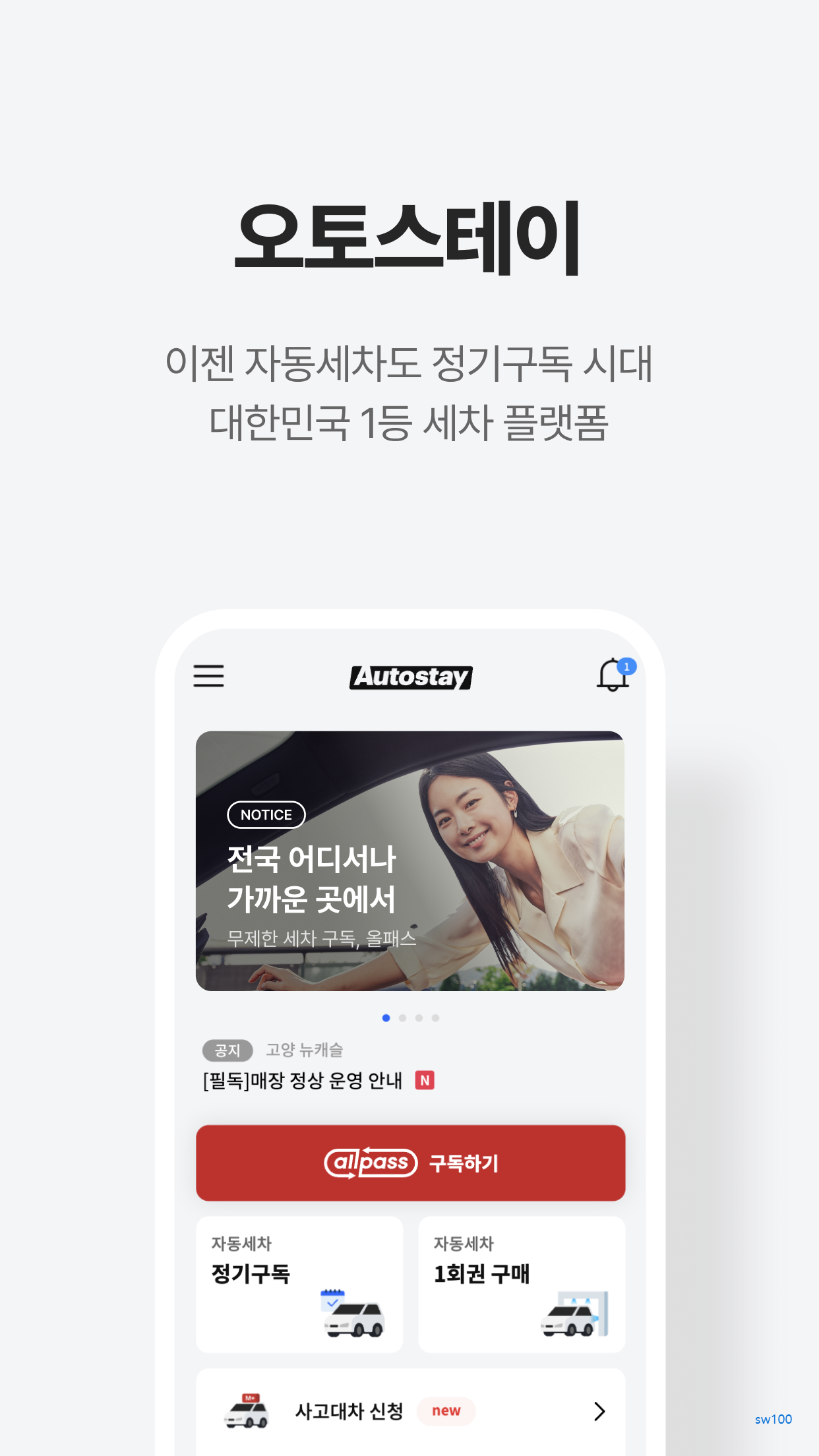Tap the NOTICE label on the banner

pyautogui.click(x=266, y=815)
